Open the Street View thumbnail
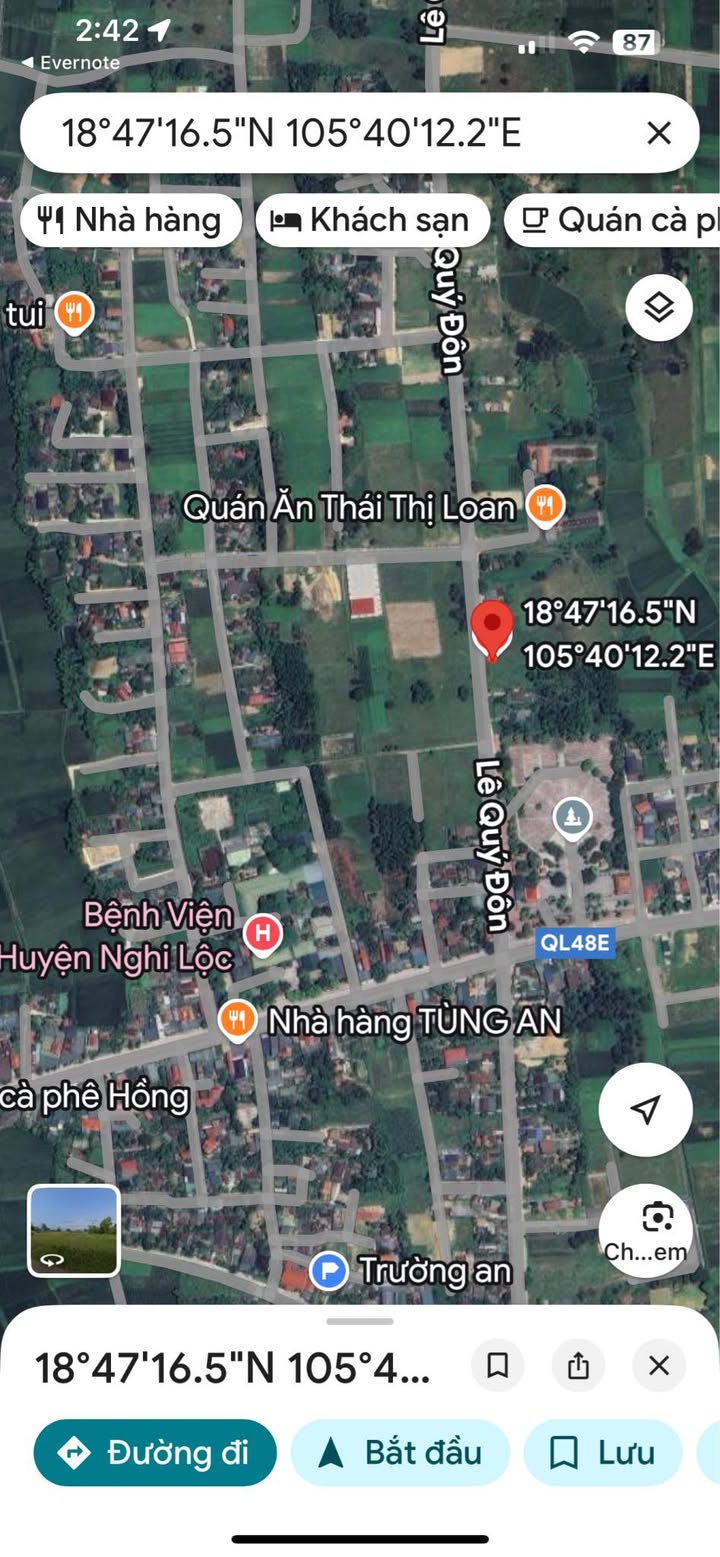The height and width of the screenshot is (1557, 720). pos(74,1231)
